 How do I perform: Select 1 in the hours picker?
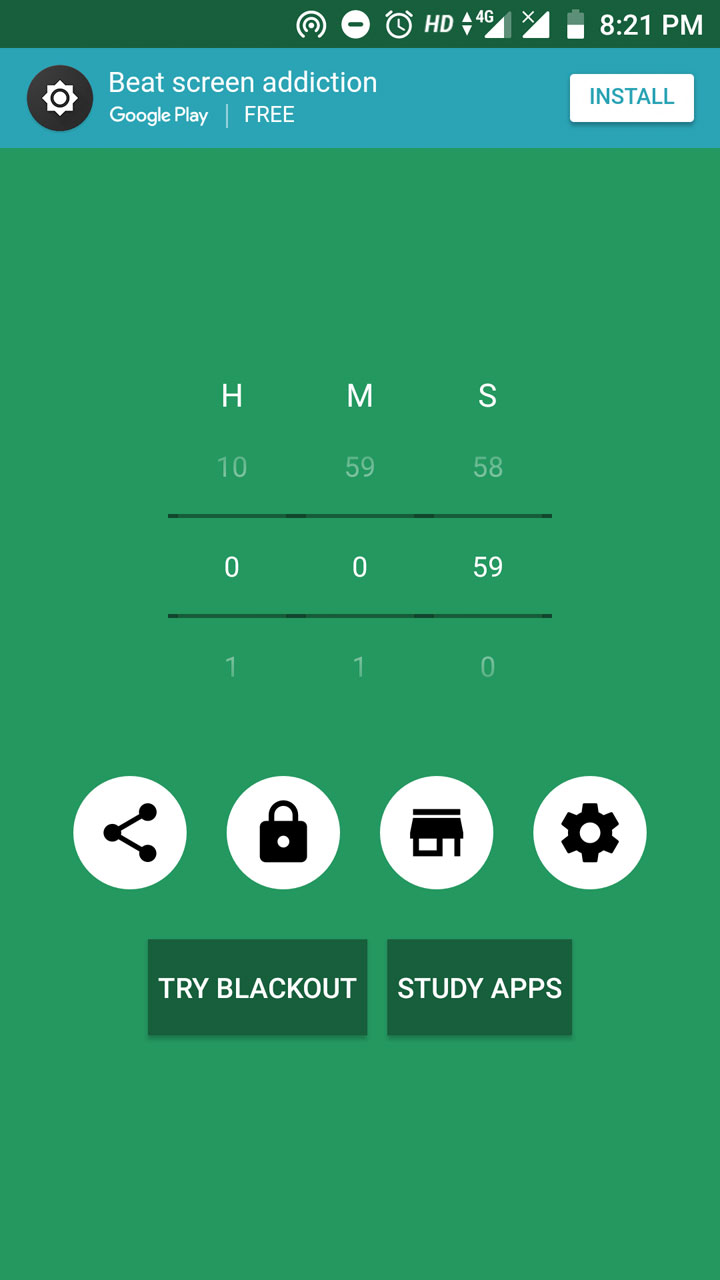(x=232, y=667)
